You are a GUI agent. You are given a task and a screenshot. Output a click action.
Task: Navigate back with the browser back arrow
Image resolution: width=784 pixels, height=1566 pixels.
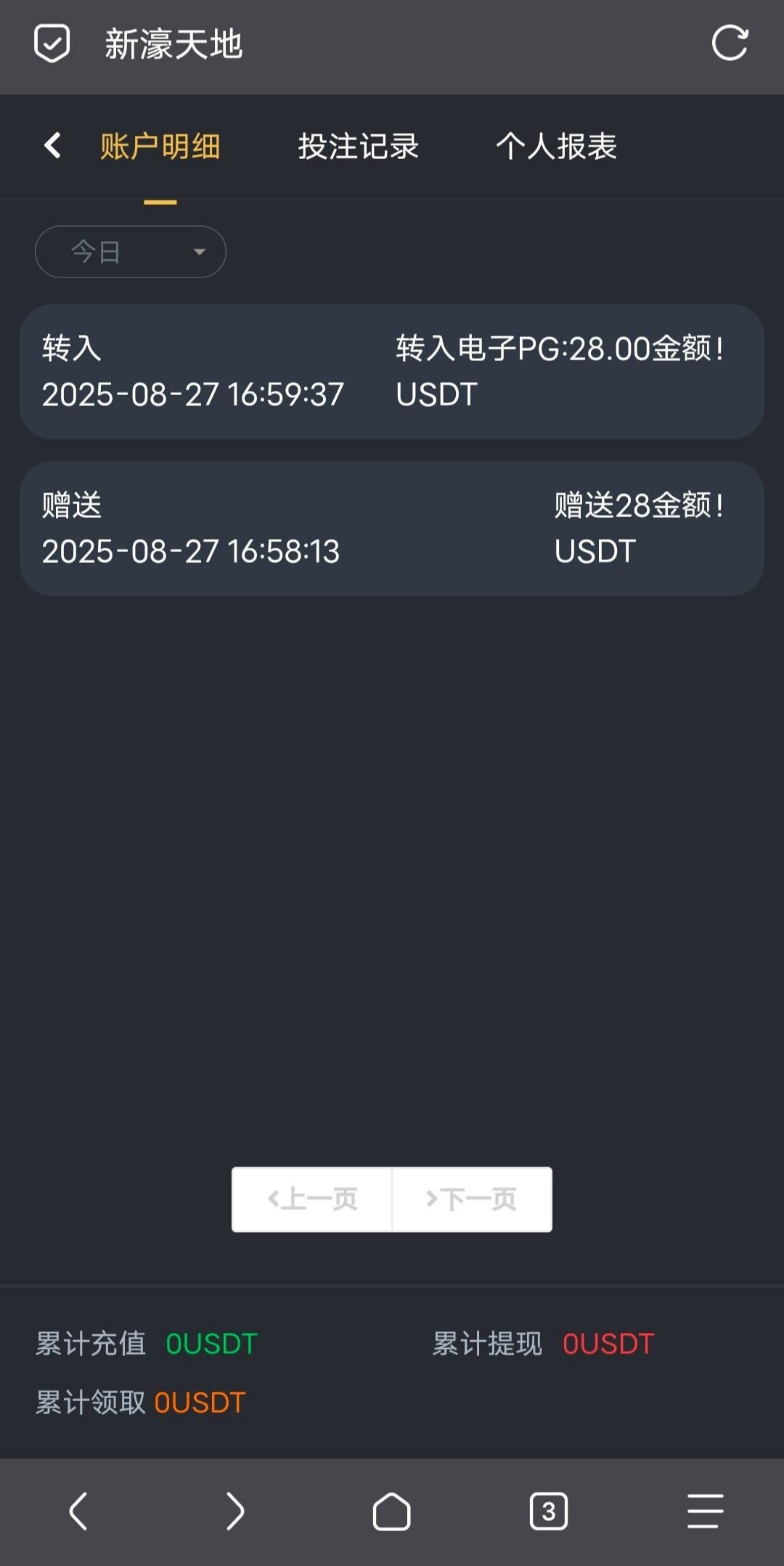pos(78,1512)
